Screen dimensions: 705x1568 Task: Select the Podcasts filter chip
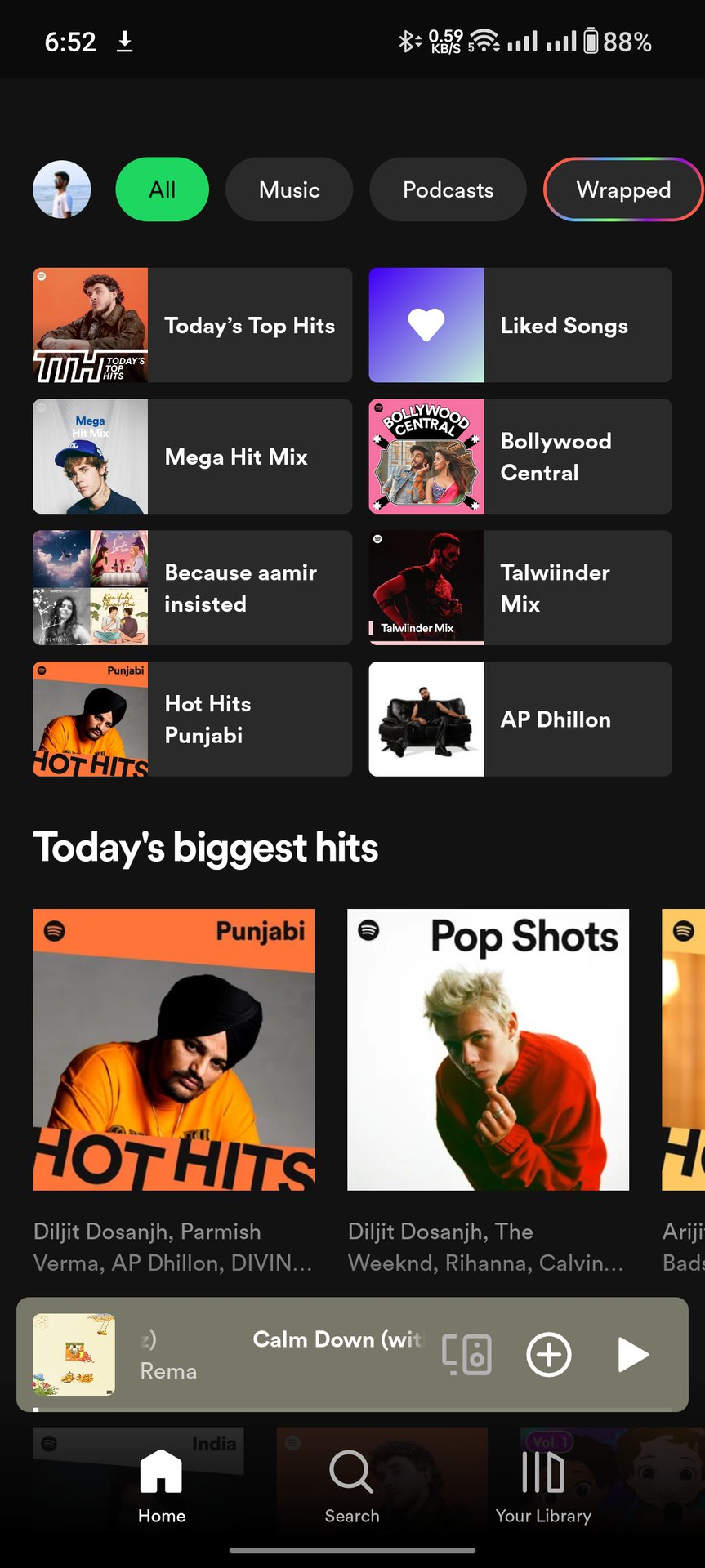pyautogui.click(x=448, y=189)
